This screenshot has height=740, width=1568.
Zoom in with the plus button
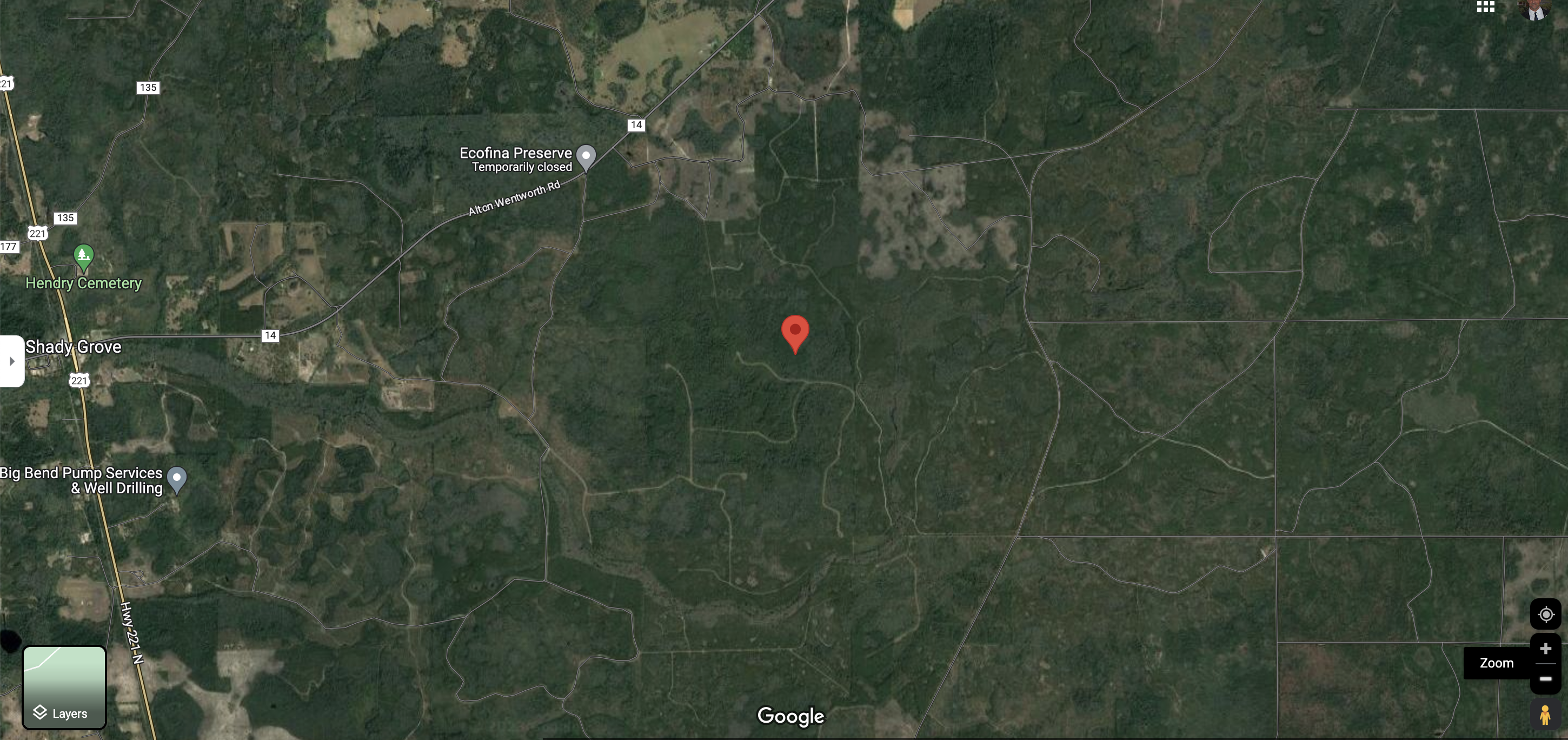pyautogui.click(x=1545, y=649)
